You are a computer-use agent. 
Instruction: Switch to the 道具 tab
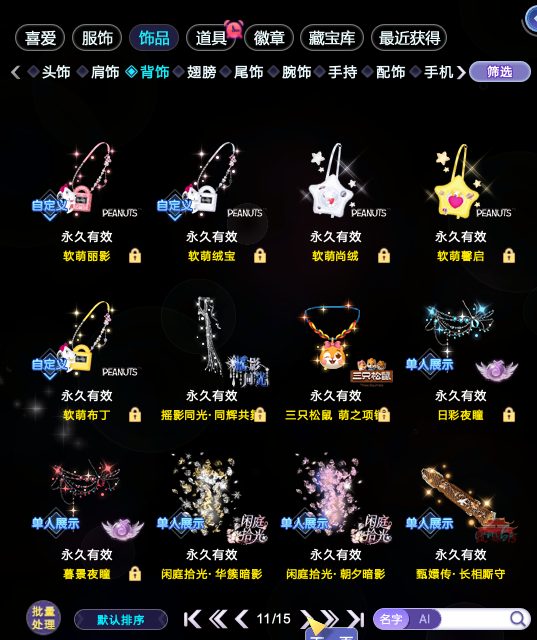click(211, 38)
